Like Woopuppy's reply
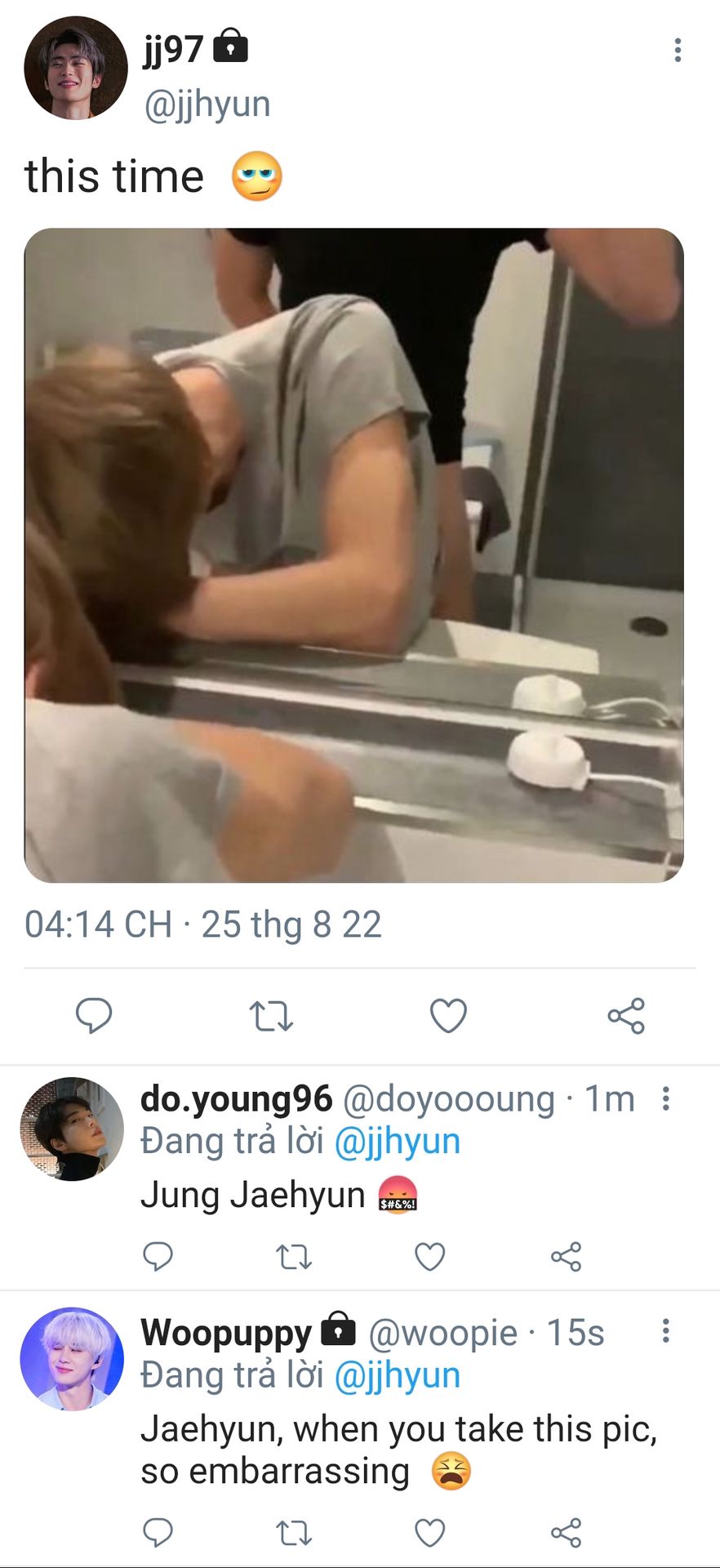Image resolution: width=720 pixels, height=1568 pixels. click(430, 1533)
